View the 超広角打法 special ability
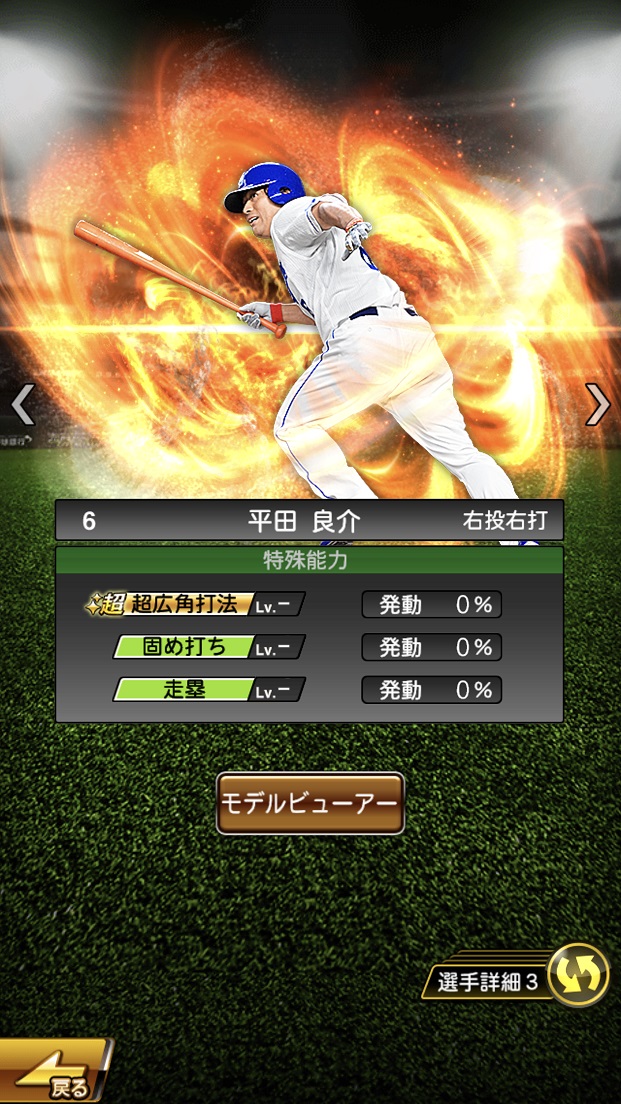Screen dimensions: 621x1104 click(x=193, y=604)
